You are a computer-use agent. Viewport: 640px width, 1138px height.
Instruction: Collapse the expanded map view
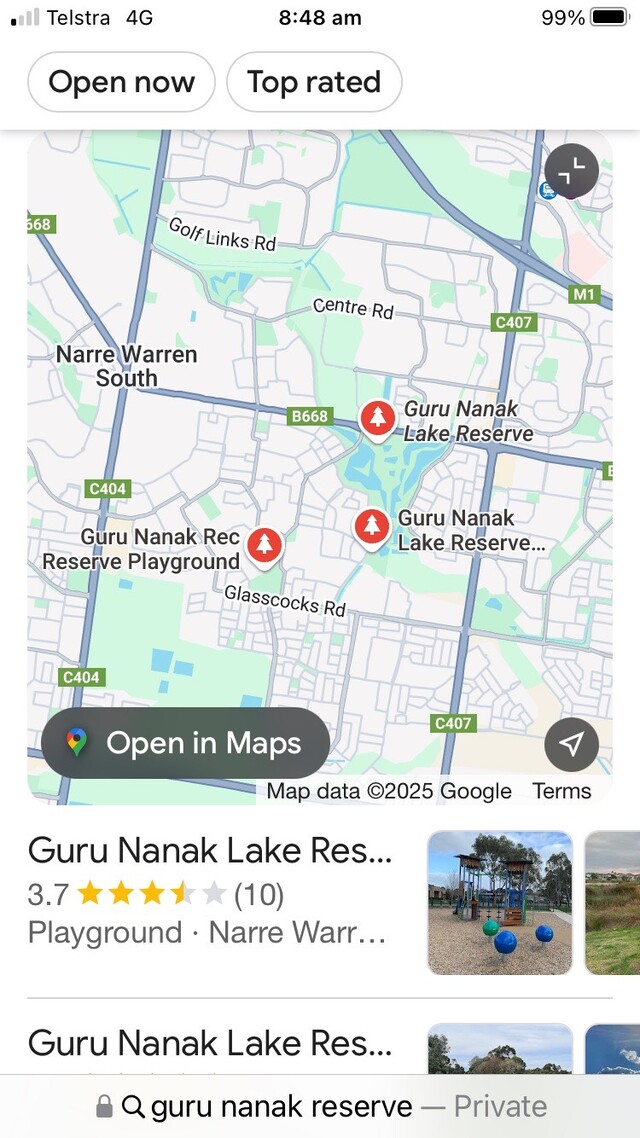pos(572,171)
